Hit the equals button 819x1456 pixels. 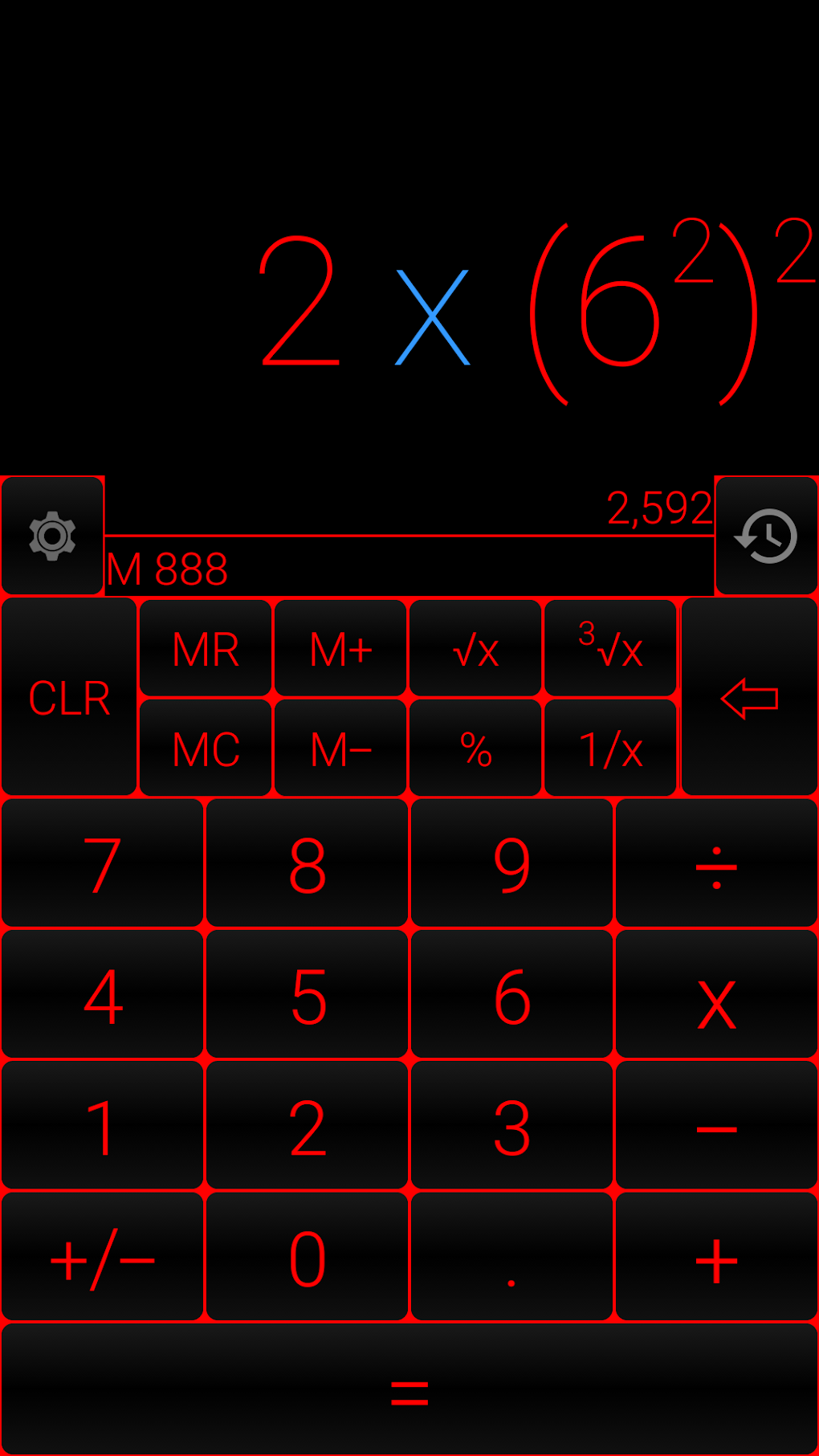(409, 1389)
